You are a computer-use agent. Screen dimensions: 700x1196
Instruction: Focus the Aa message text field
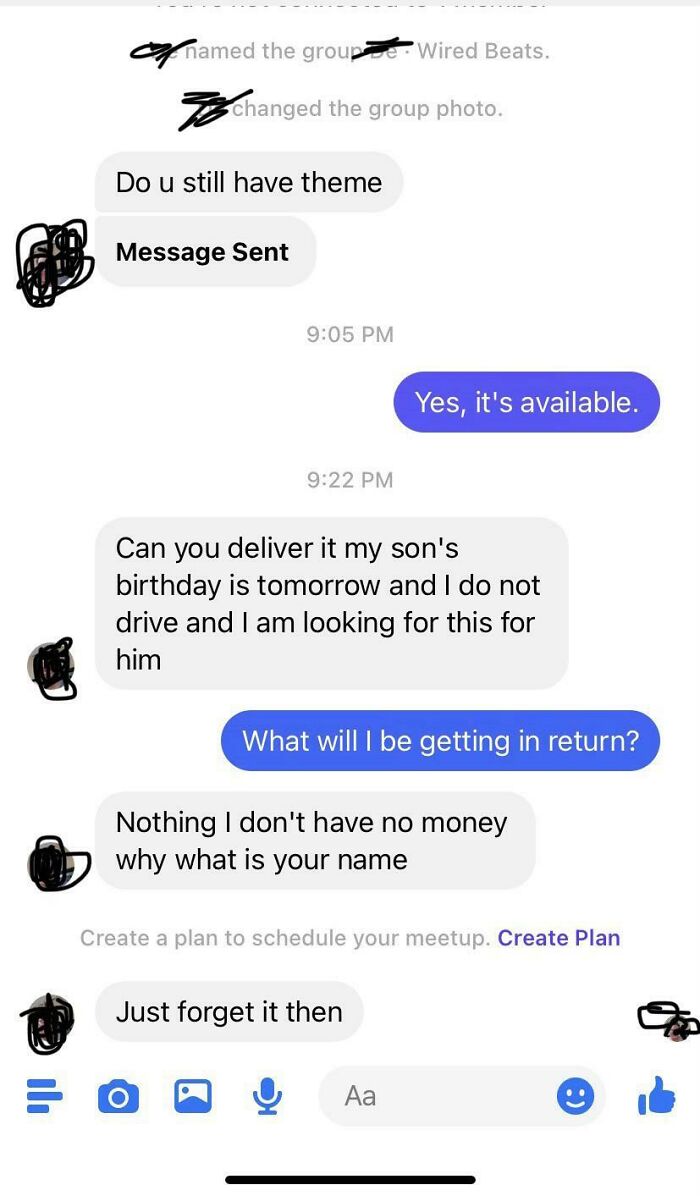tap(440, 1097)
